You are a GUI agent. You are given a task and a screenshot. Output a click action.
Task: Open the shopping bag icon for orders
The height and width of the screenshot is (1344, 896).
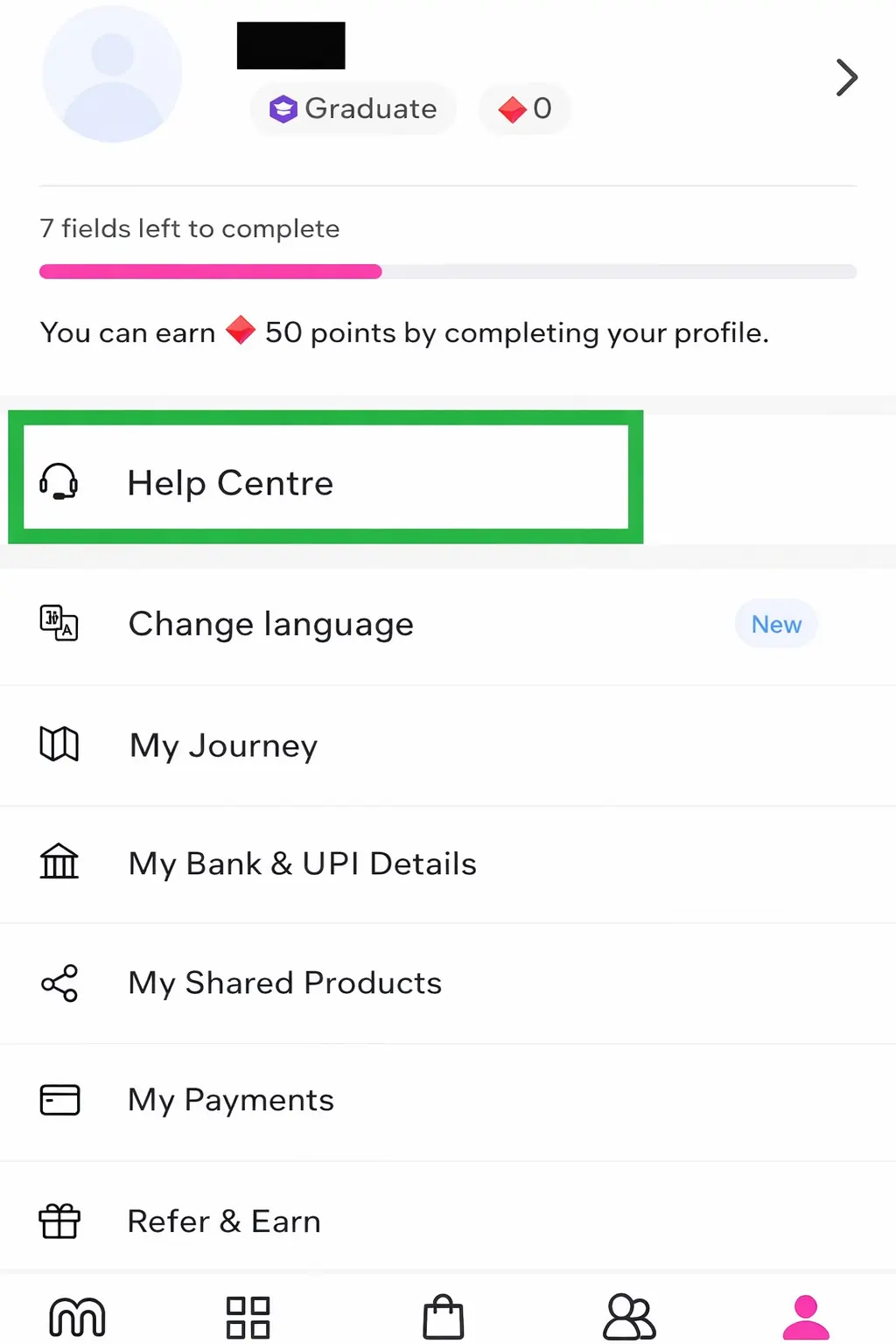[443, 1316]
